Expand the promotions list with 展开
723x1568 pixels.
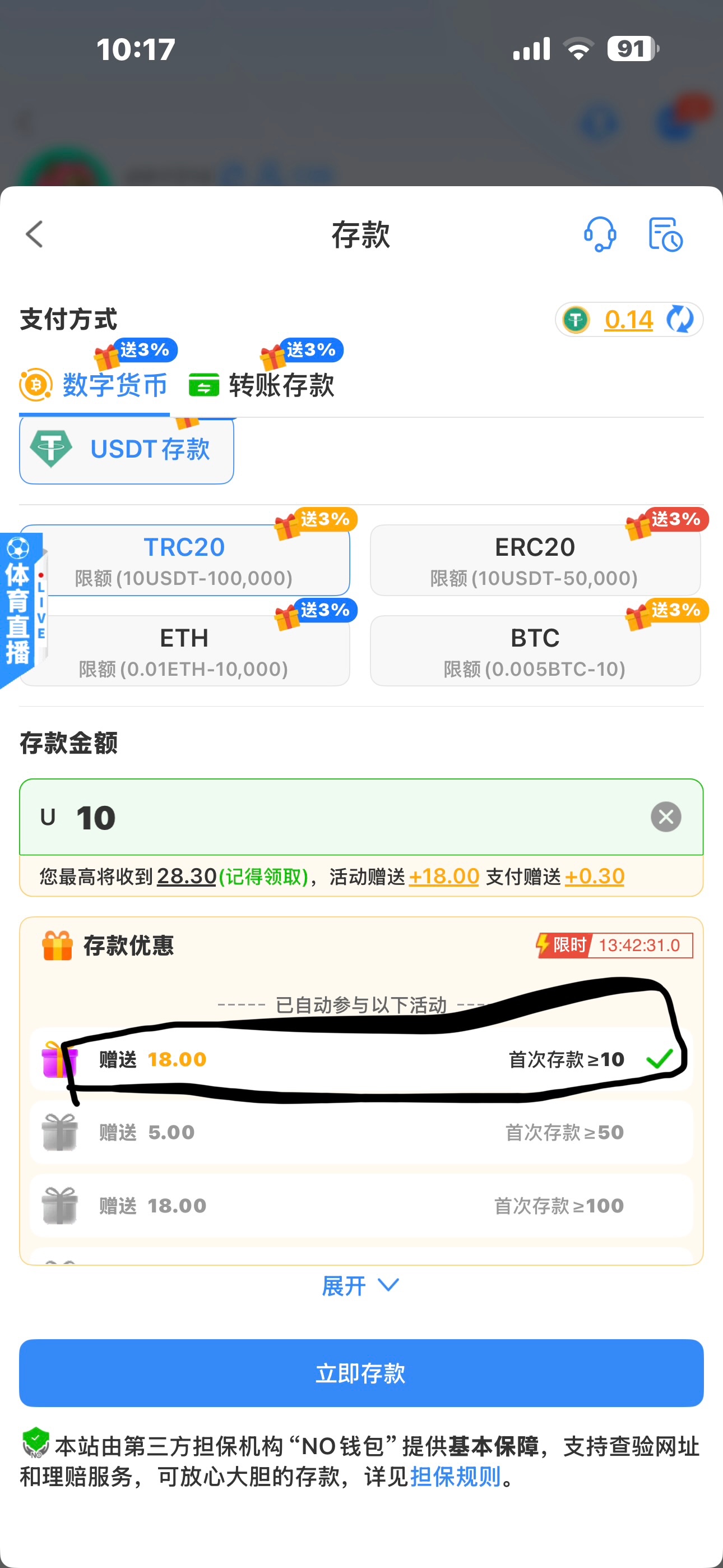click(x=360, y=1285)
